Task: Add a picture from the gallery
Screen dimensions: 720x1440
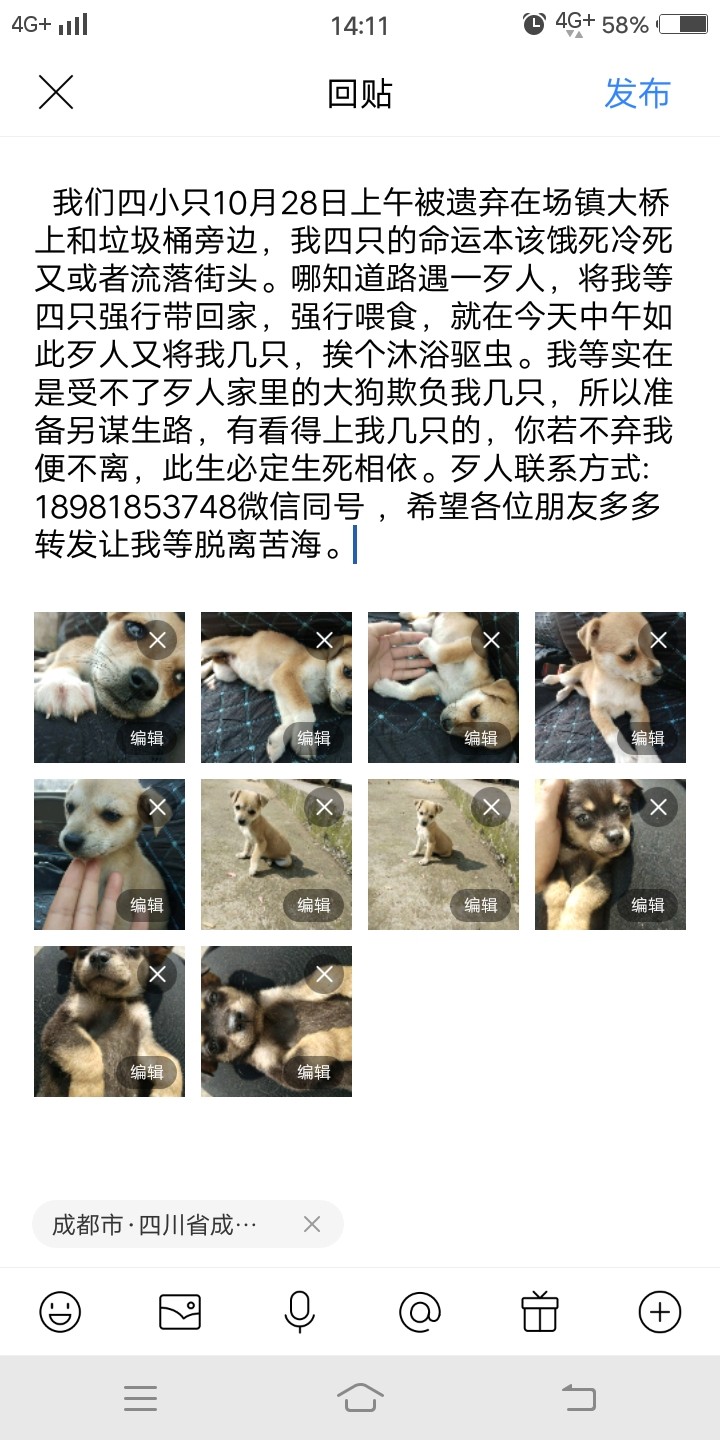Action: click(x=180, y=1311)
